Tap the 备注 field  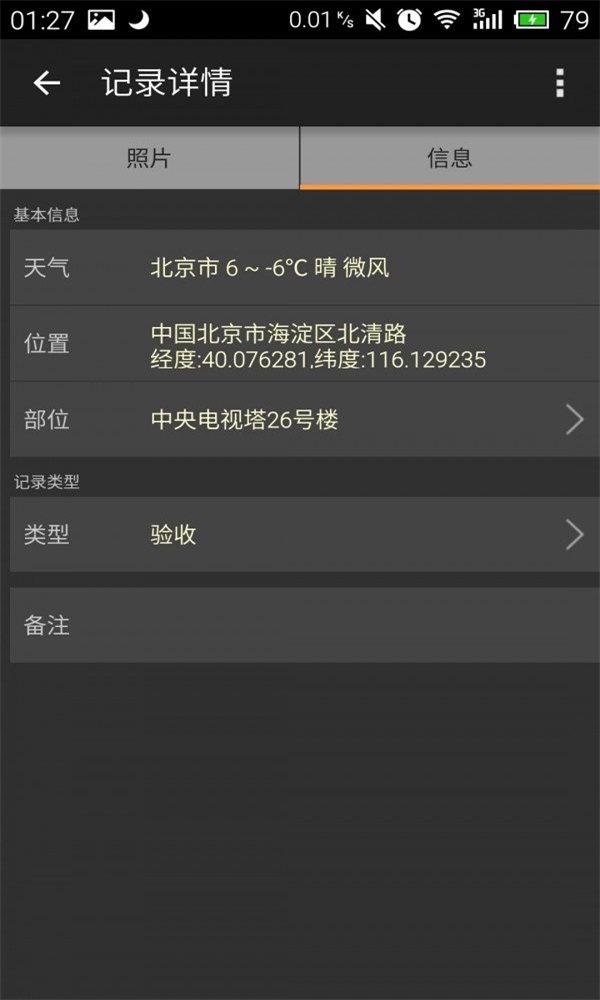[x=299, y=626]
